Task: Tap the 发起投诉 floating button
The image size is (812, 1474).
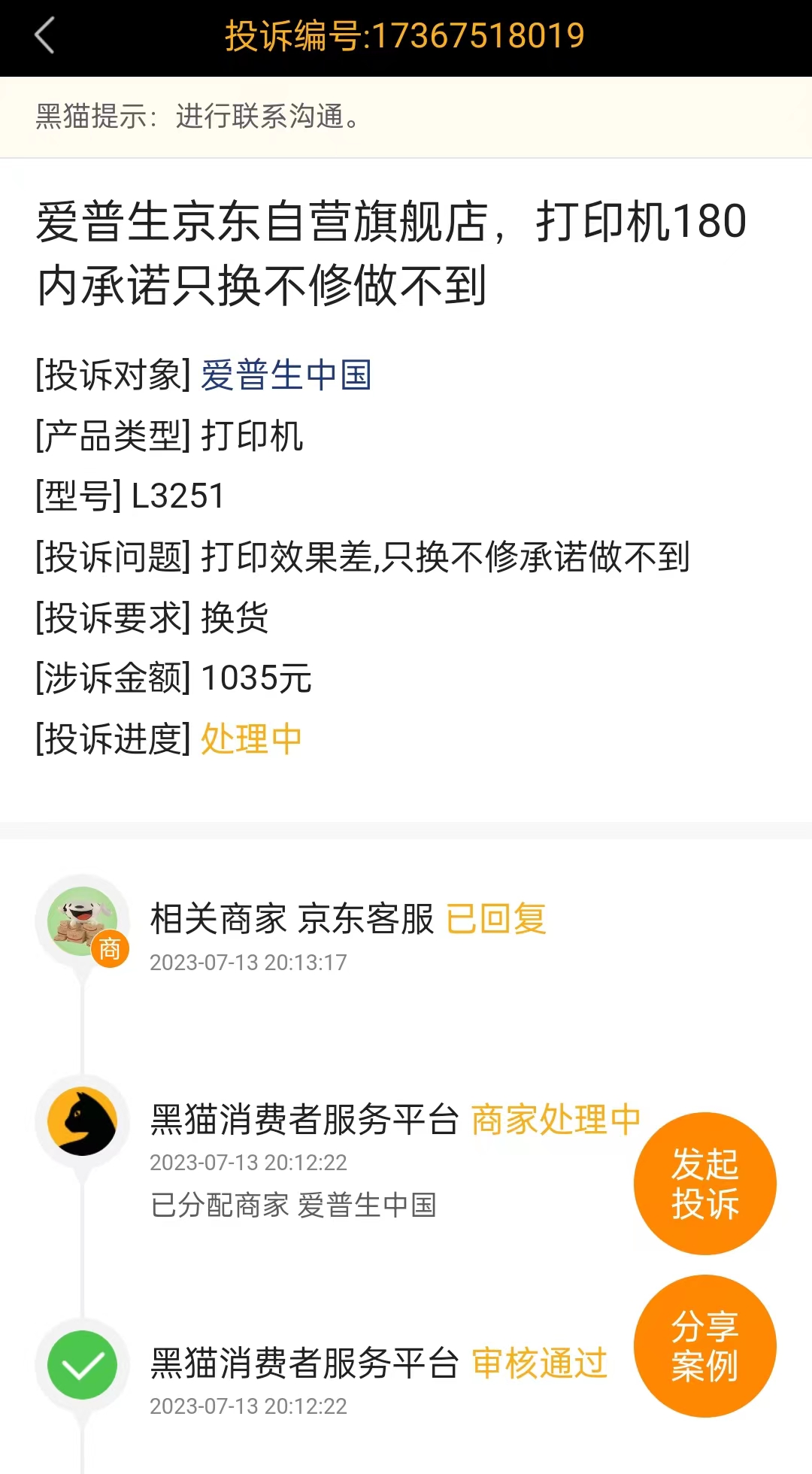Action: (705, 1184)
